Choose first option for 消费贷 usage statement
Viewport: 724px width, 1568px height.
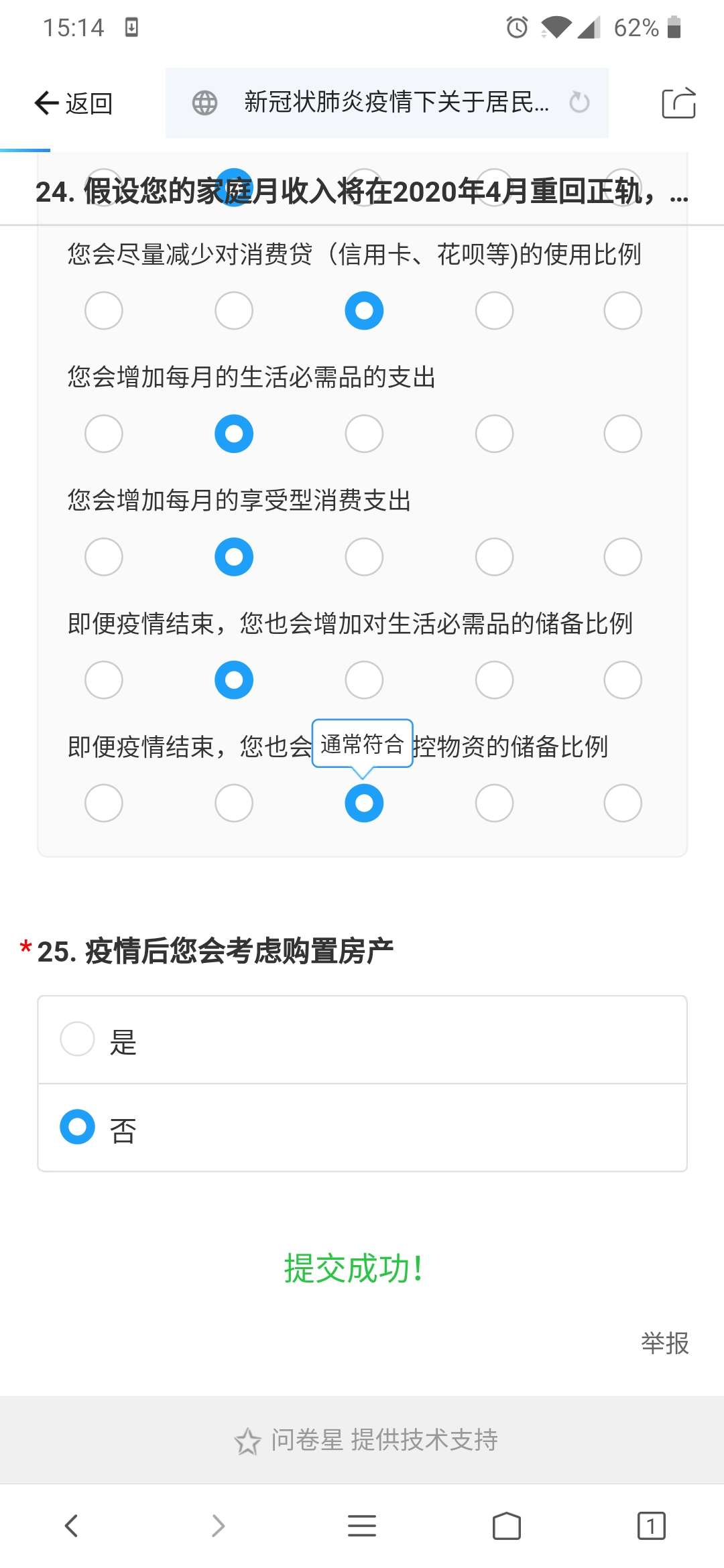104,310
